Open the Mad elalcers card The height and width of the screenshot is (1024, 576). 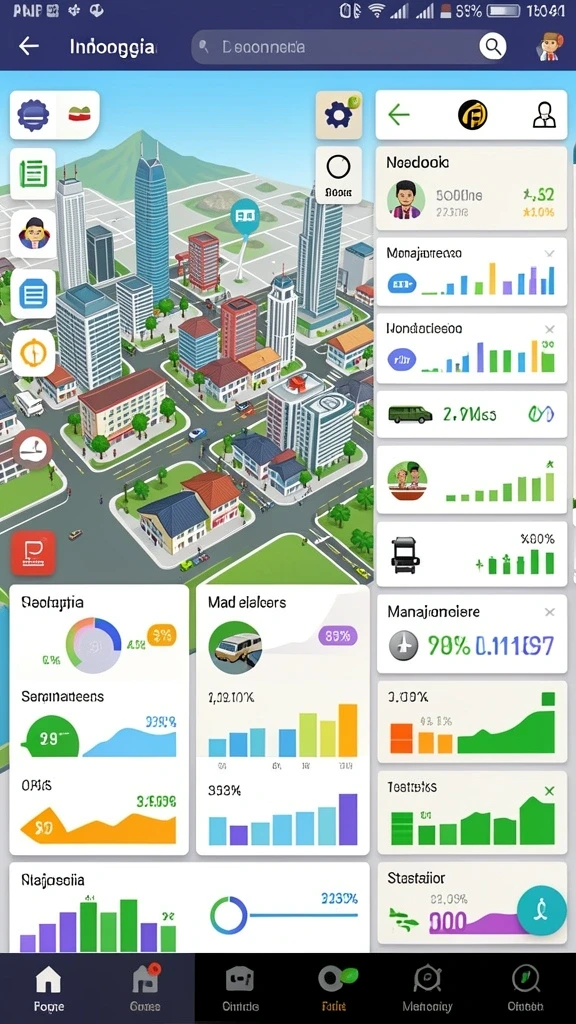[283, 720]
